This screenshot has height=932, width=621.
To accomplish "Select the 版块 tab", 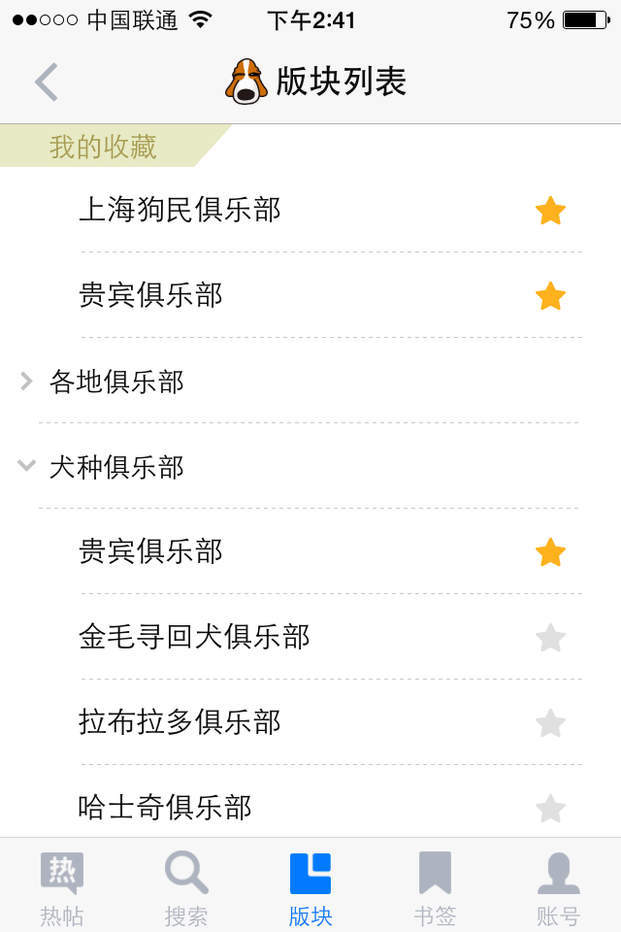I will coord(310,887).
